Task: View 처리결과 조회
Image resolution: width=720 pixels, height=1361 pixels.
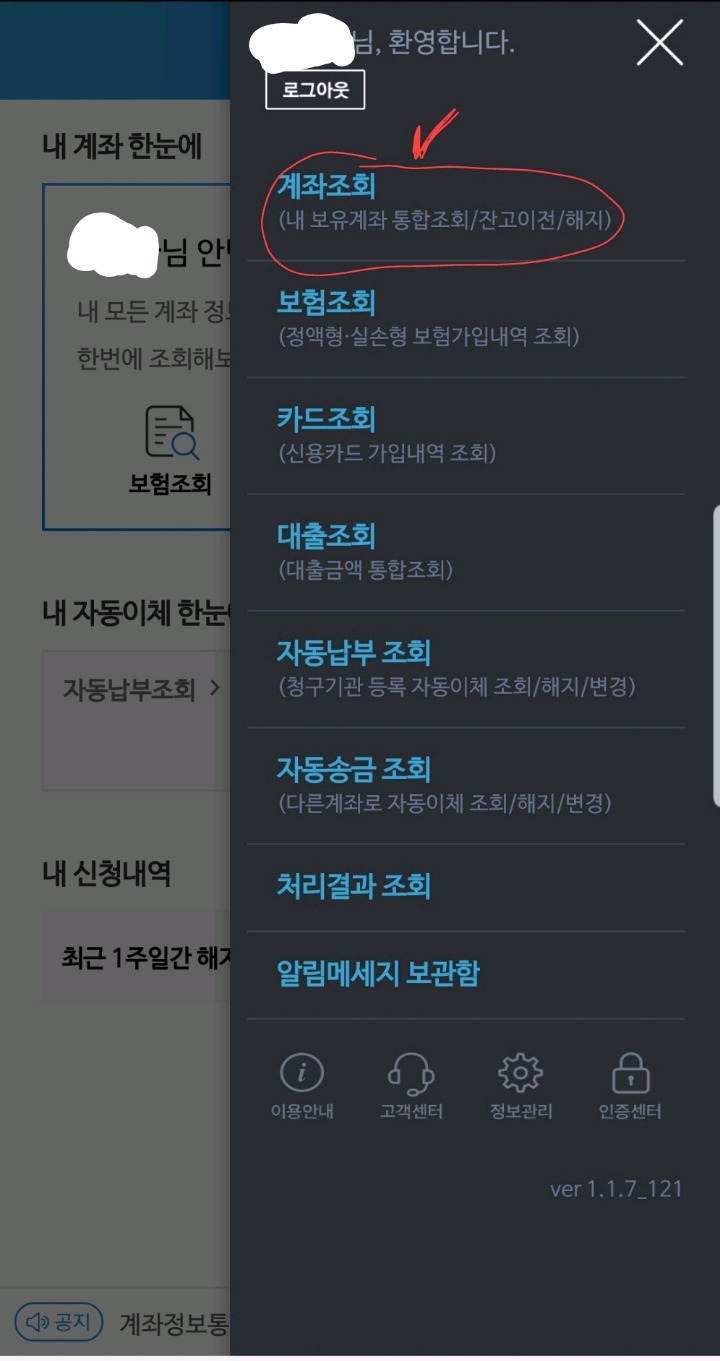Action: click(x=466, y=887)
